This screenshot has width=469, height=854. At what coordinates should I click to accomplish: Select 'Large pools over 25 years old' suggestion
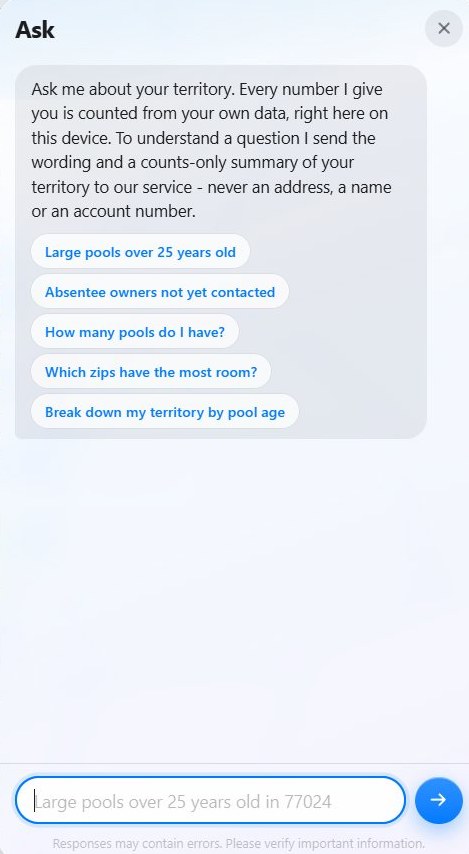[140, 252]
